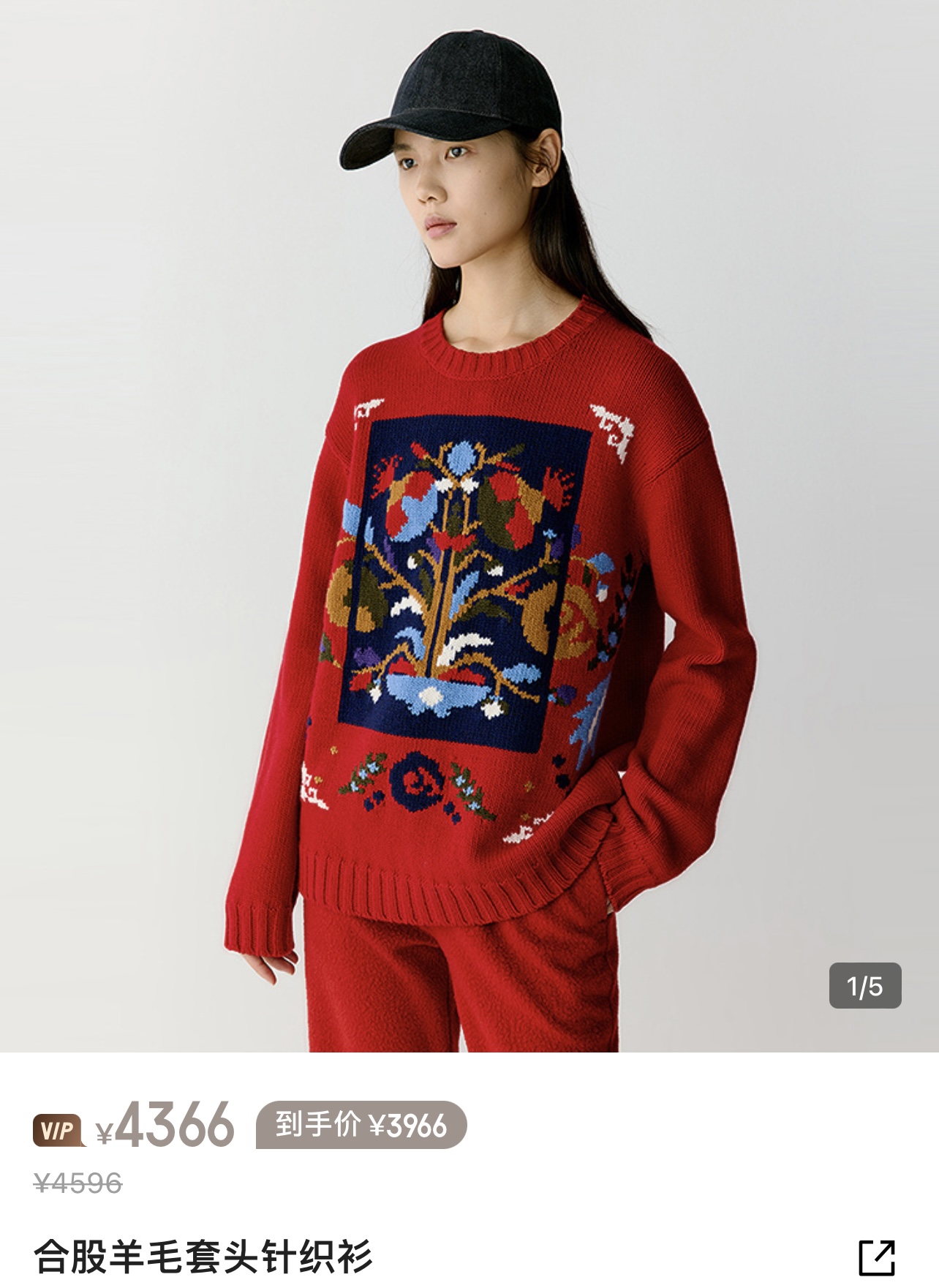Viewport: 939px width, 1288px height.
Task: Share this wool pullover sweater
Action: (875, 1257)
